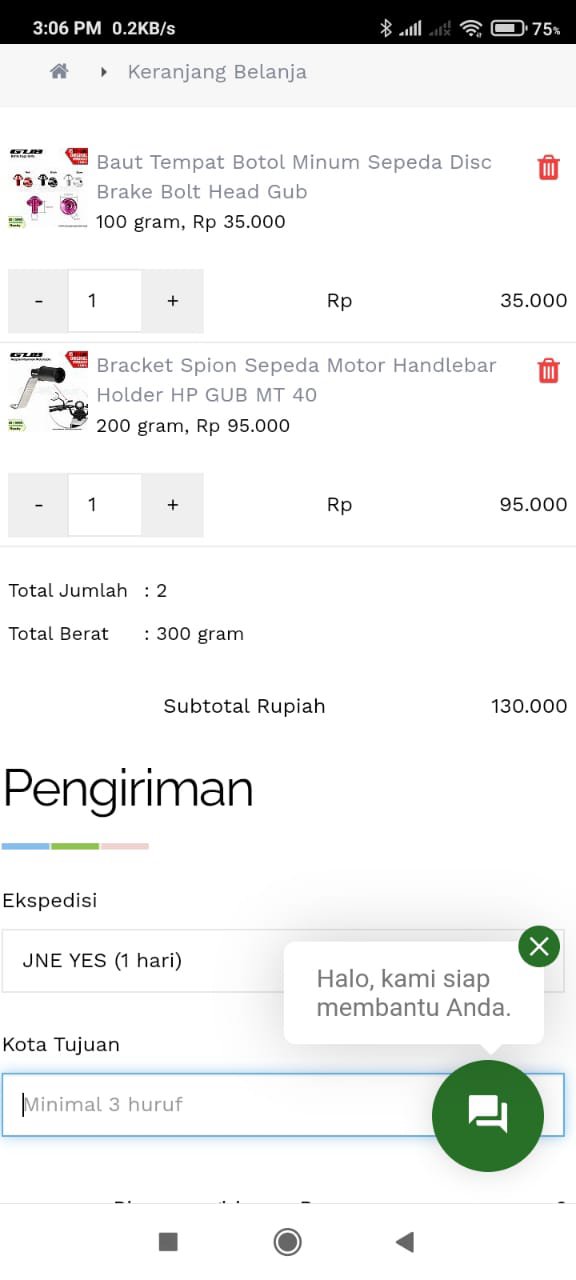Open the live chat floating button
This screenshot has height=1280, width=576.
point(488,1116)
